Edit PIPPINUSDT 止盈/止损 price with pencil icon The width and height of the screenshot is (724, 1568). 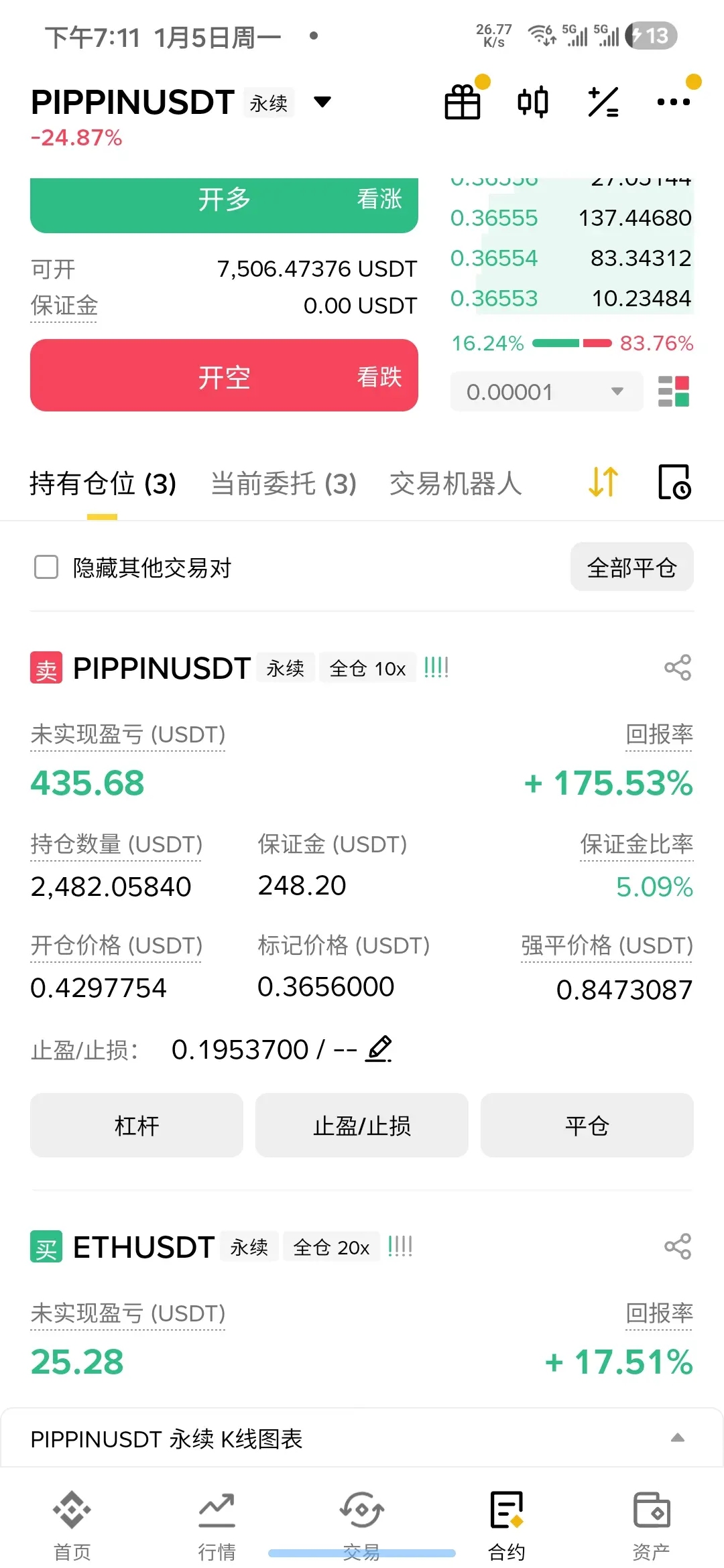point(379,1049)
